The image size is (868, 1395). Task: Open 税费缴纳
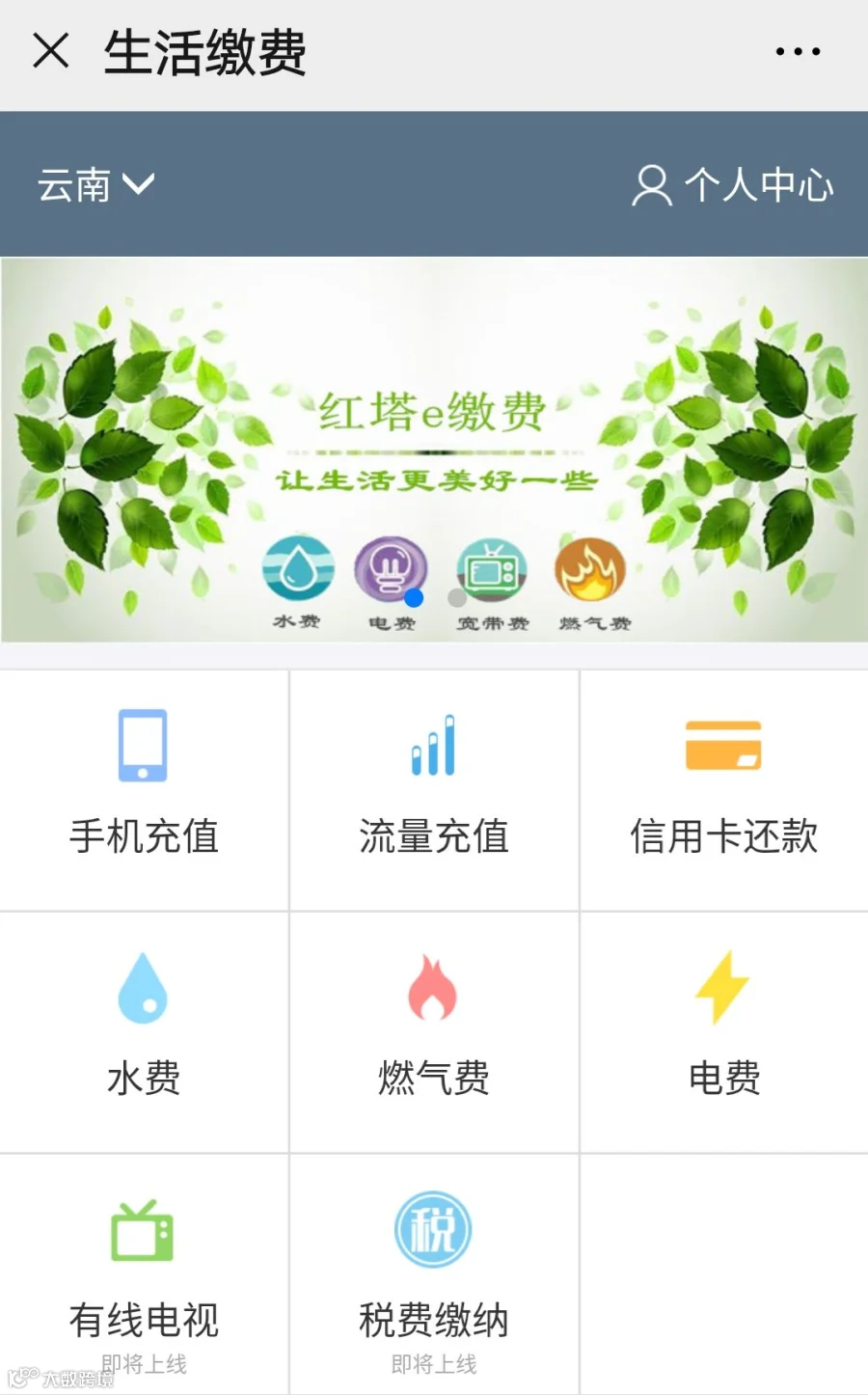[434, 1274]
